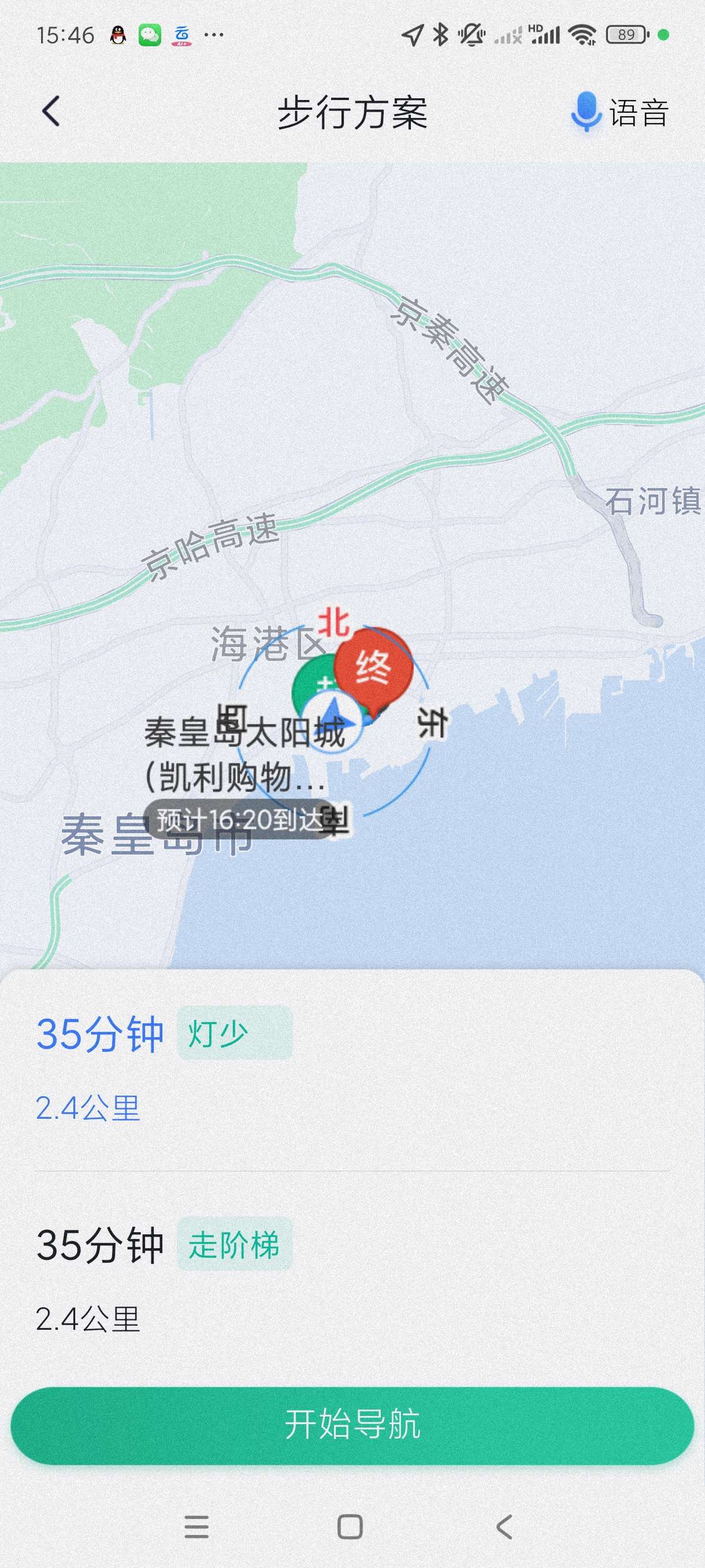Image resolution: width=705 pixels, height=1568 pixels.
Task: Open the system recent apps menu
Action: pyautogui.click(x=196, y=1526)
